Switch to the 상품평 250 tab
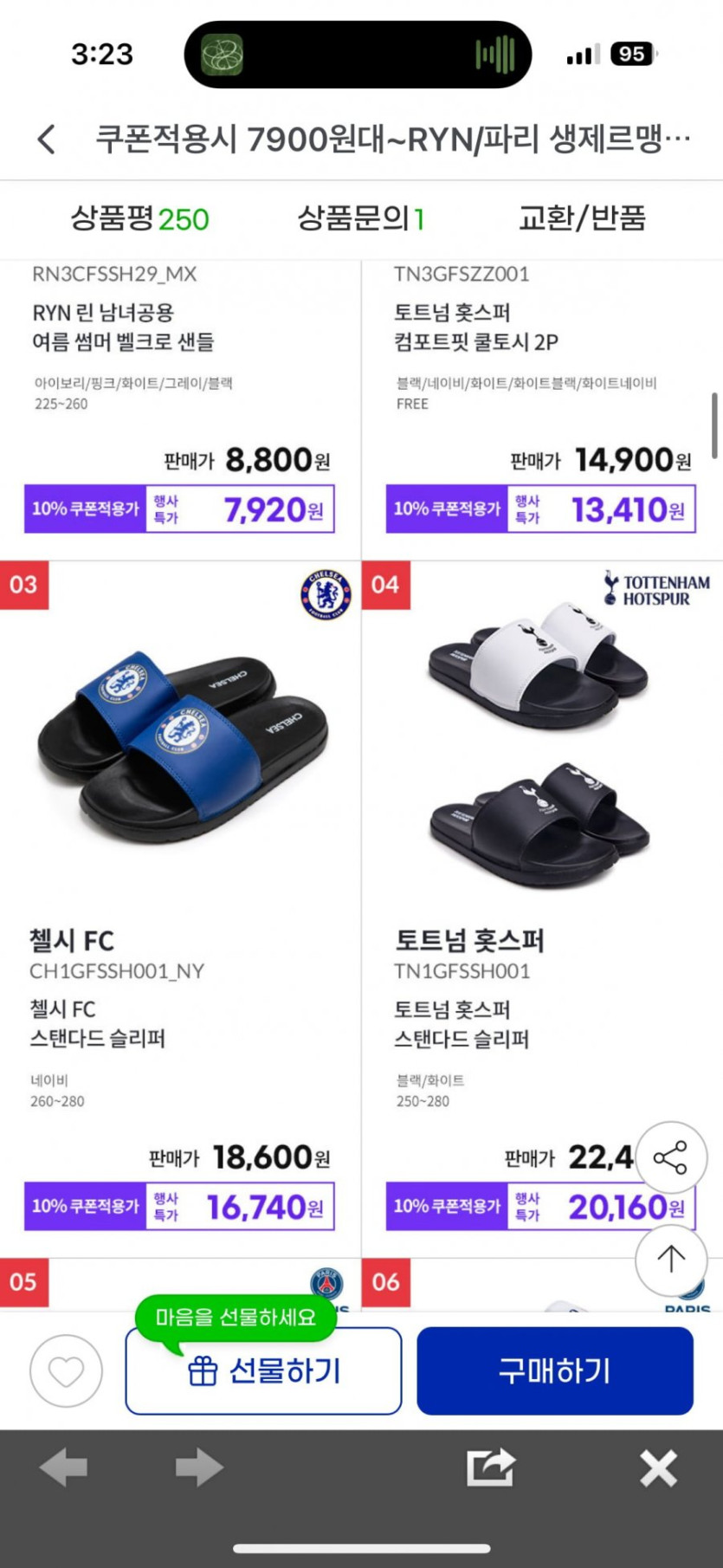Viewport: 723px width, 1568px height. (139, 218)
